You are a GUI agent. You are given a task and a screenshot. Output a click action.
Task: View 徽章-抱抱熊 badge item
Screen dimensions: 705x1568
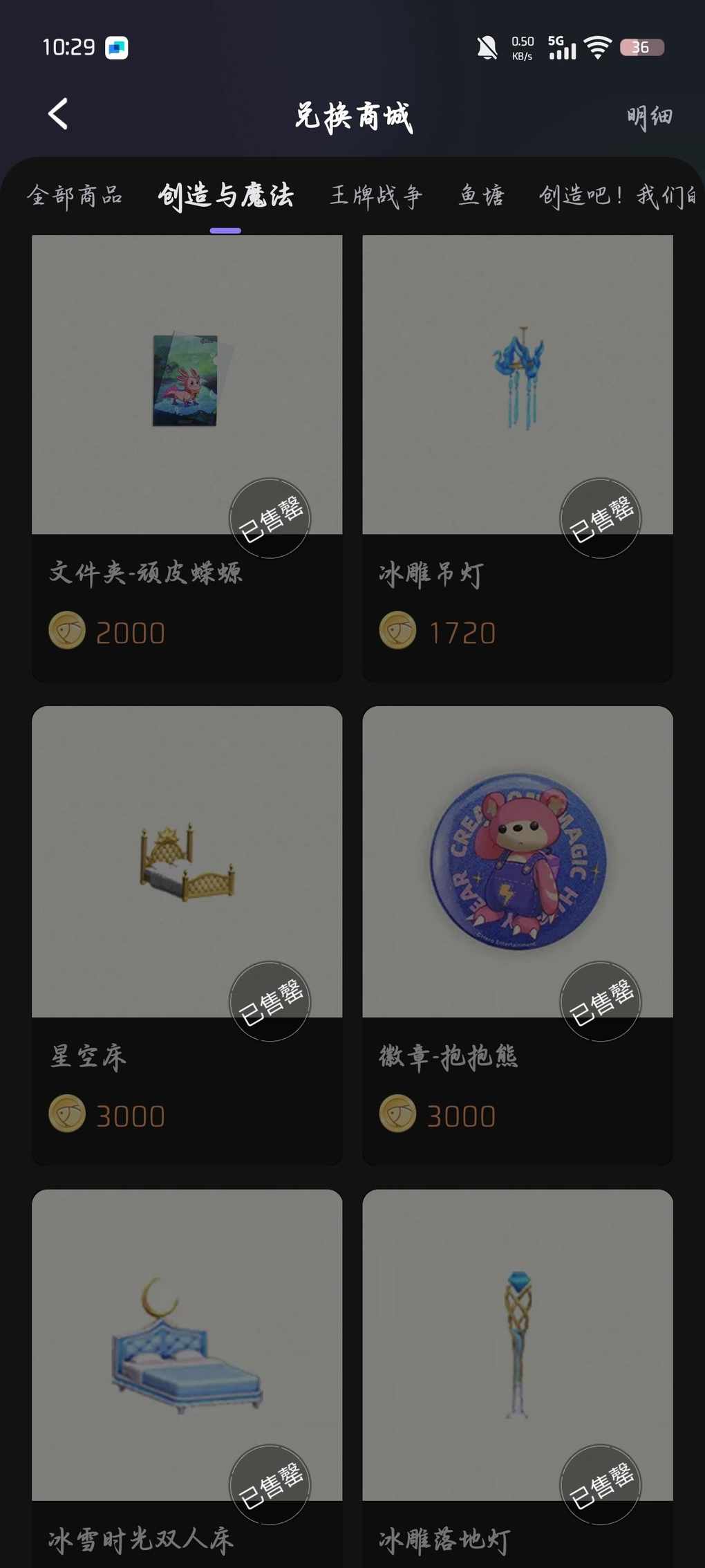[x=517, y=934]
